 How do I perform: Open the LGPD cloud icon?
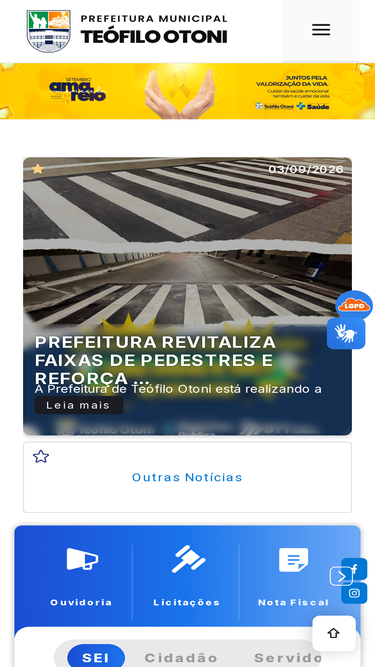point(354,305)
